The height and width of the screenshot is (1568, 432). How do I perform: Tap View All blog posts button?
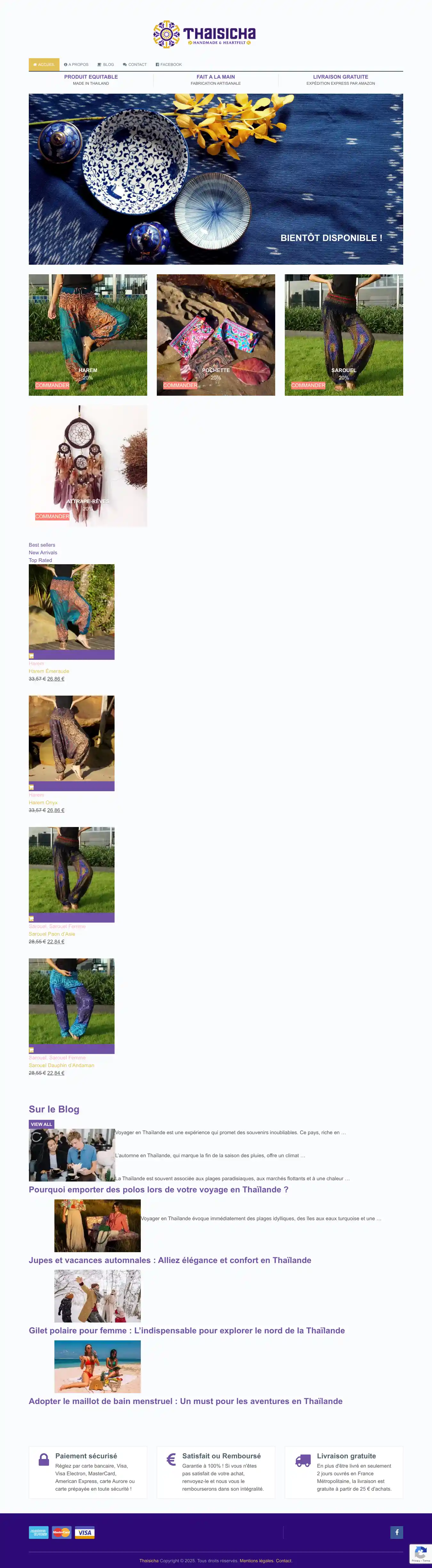41,1124
